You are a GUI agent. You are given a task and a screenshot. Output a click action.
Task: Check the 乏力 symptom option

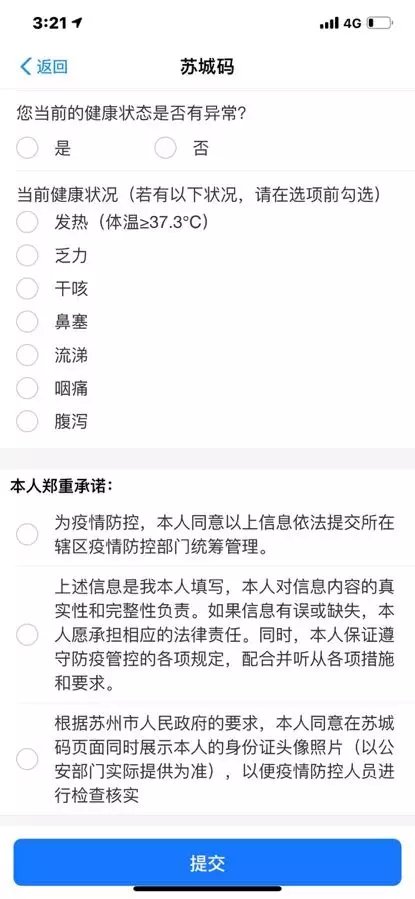coord(27,255)
